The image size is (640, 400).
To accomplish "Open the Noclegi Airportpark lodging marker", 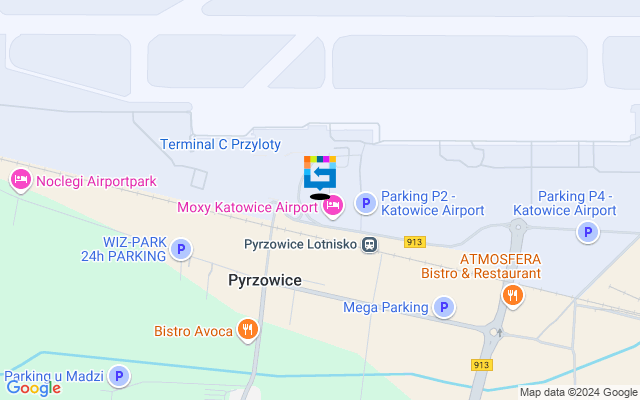I will pos(19,181).
